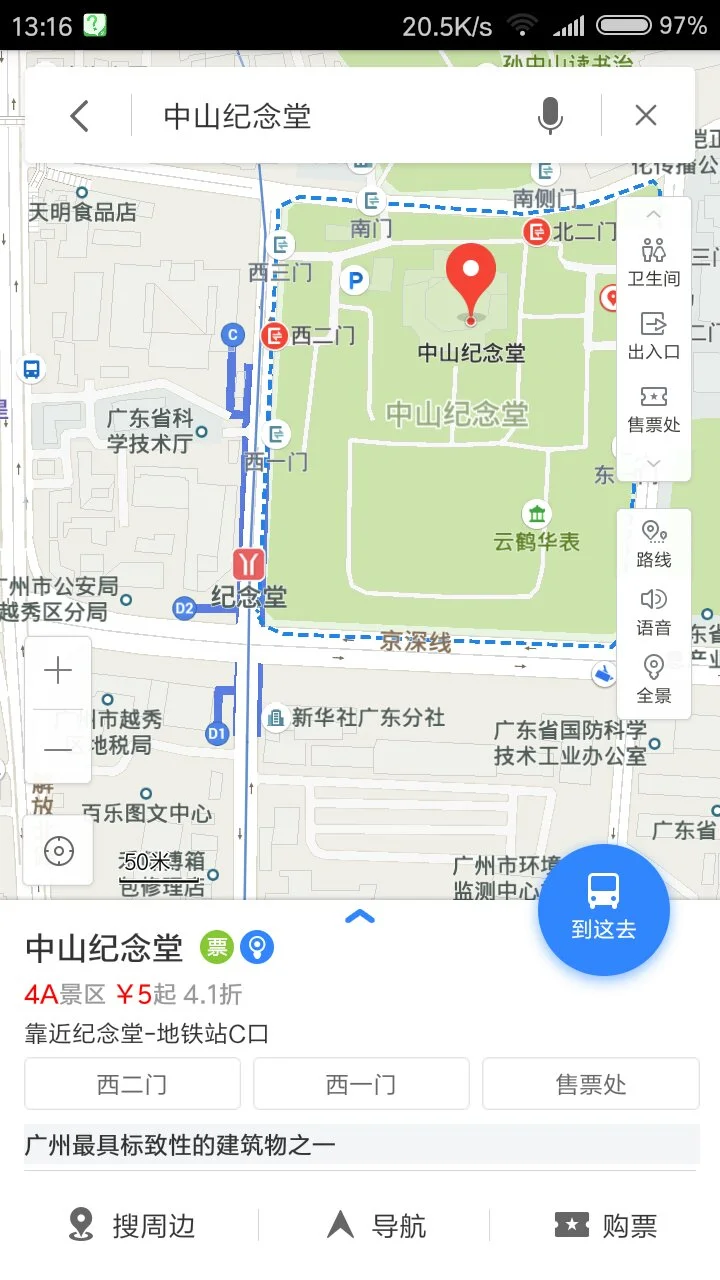Viewport: 720px width, 1280px height.
Task: Open the 路线 route tool
Action: [x=654, y=543]
